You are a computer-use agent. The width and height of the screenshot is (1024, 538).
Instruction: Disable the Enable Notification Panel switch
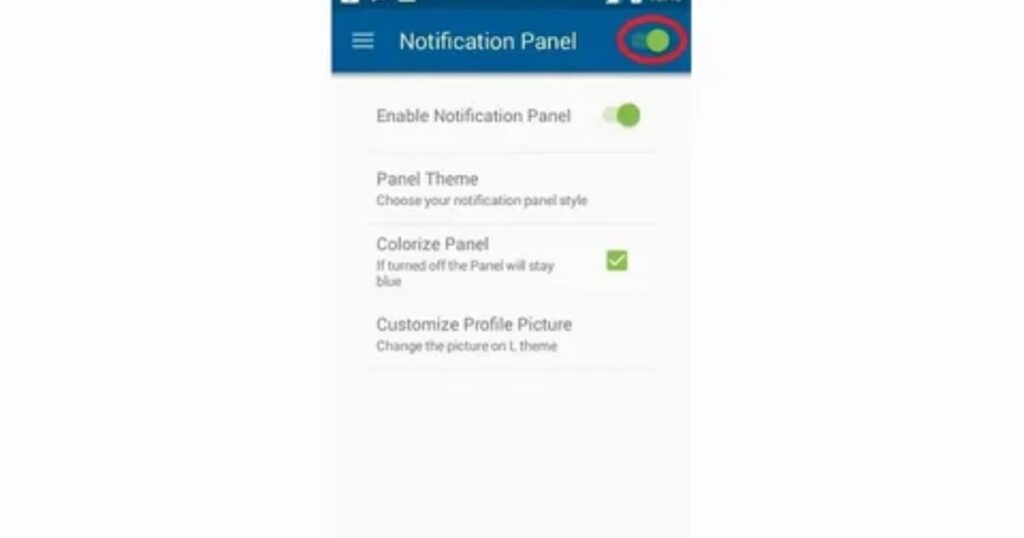point(621,116)
